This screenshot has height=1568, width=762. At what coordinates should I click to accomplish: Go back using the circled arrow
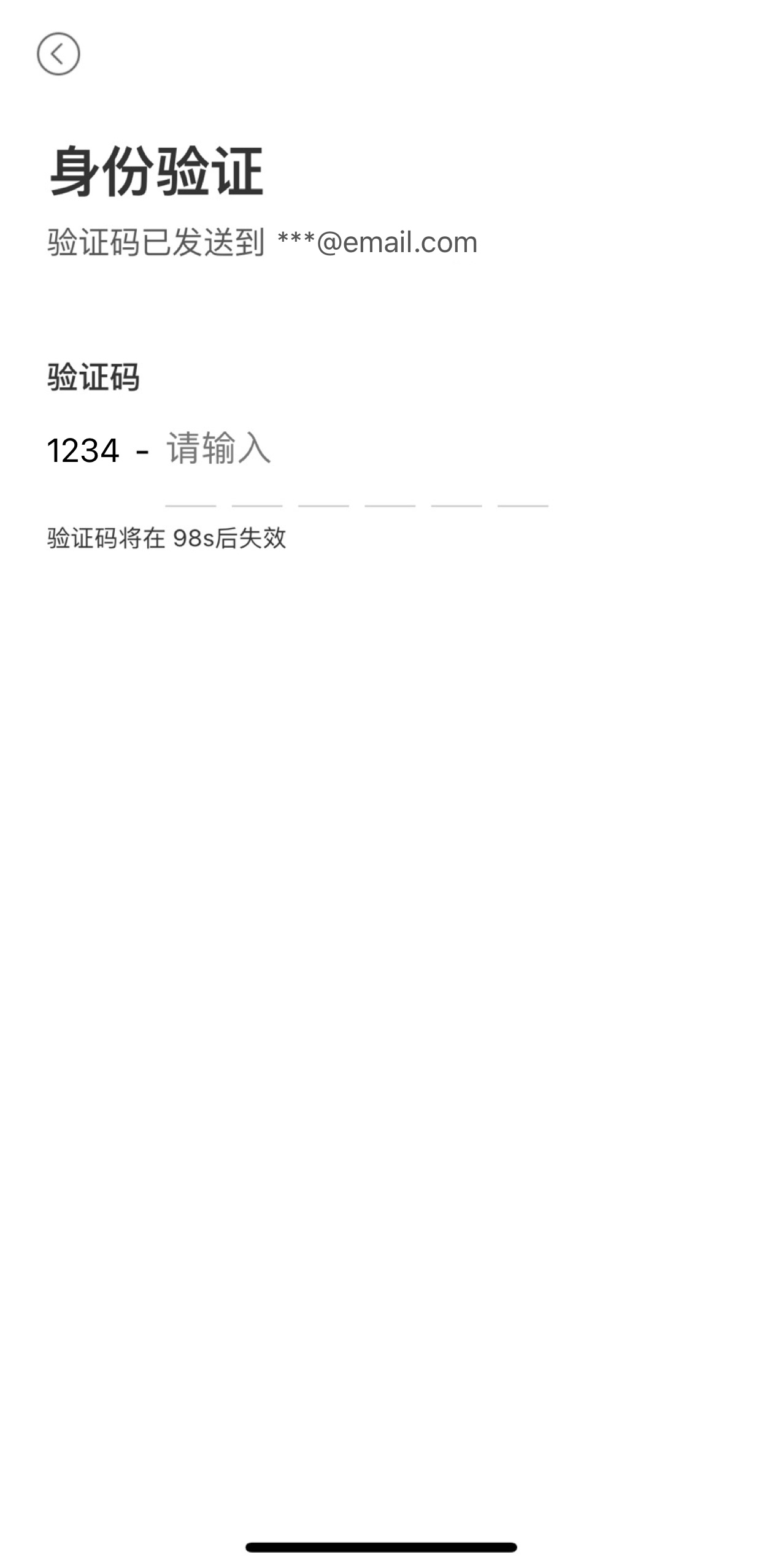[x=58, y=54]
